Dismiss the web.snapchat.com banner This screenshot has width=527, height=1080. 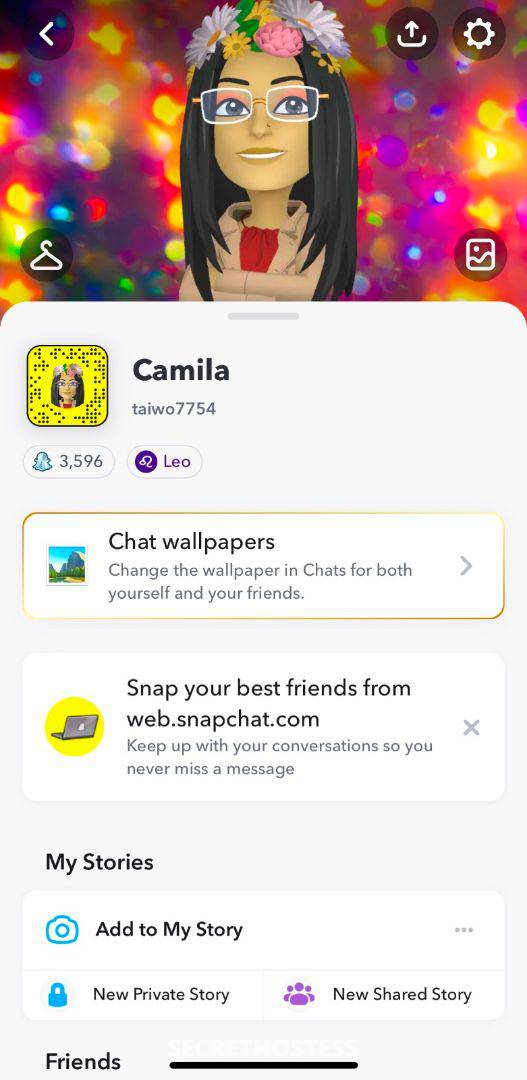(471, 727)
